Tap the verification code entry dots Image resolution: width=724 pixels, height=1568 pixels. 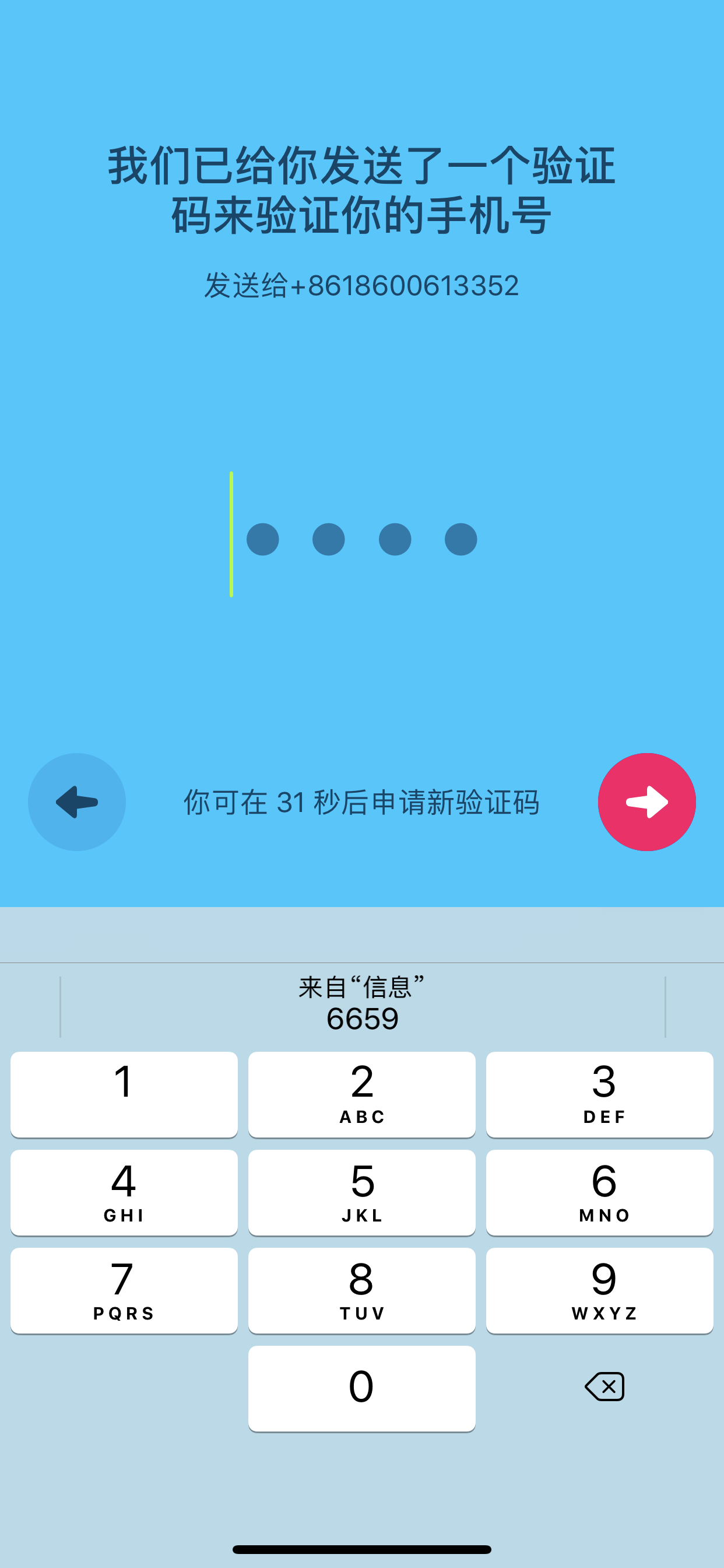pyautogui.click(x=361, y=538)
